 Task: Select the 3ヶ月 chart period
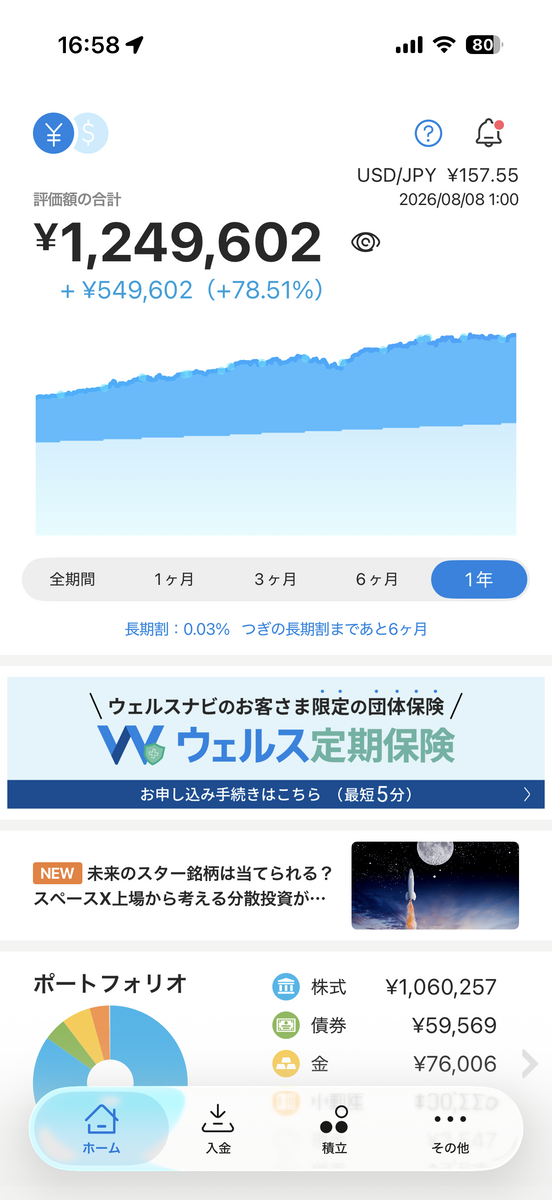click(275, 579)
